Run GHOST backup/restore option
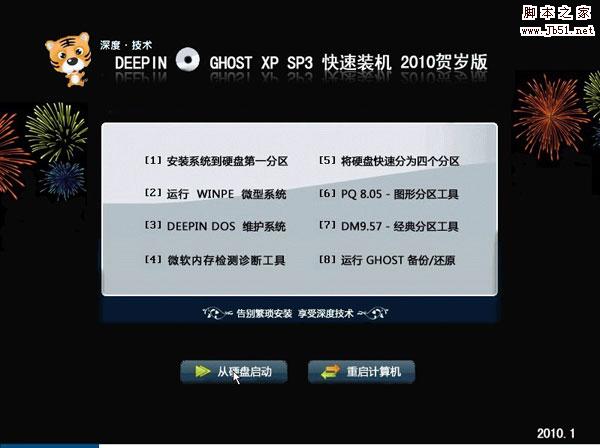Image resolution: width=600 pixels, height=448 pixels. [390, 260]
